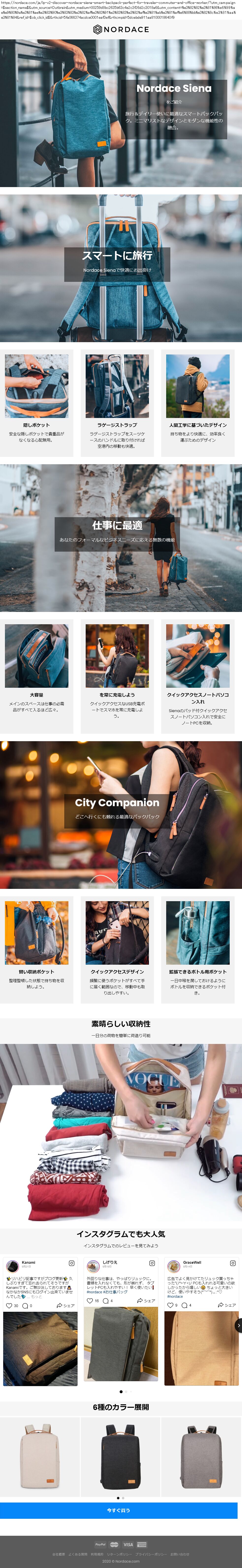The image size is (242, 1568).
Task: Open the リターンポリシー footer link
Action: coord(119,1554)
